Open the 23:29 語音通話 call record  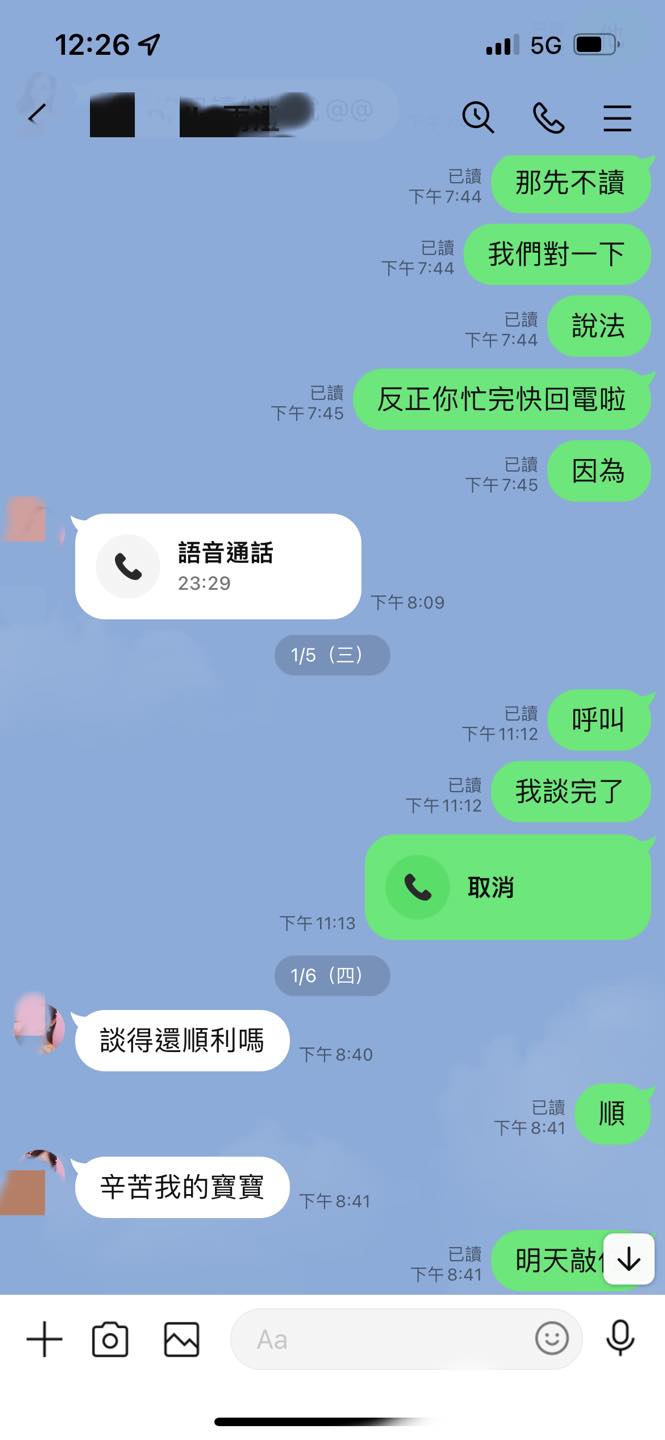point(218,567)
